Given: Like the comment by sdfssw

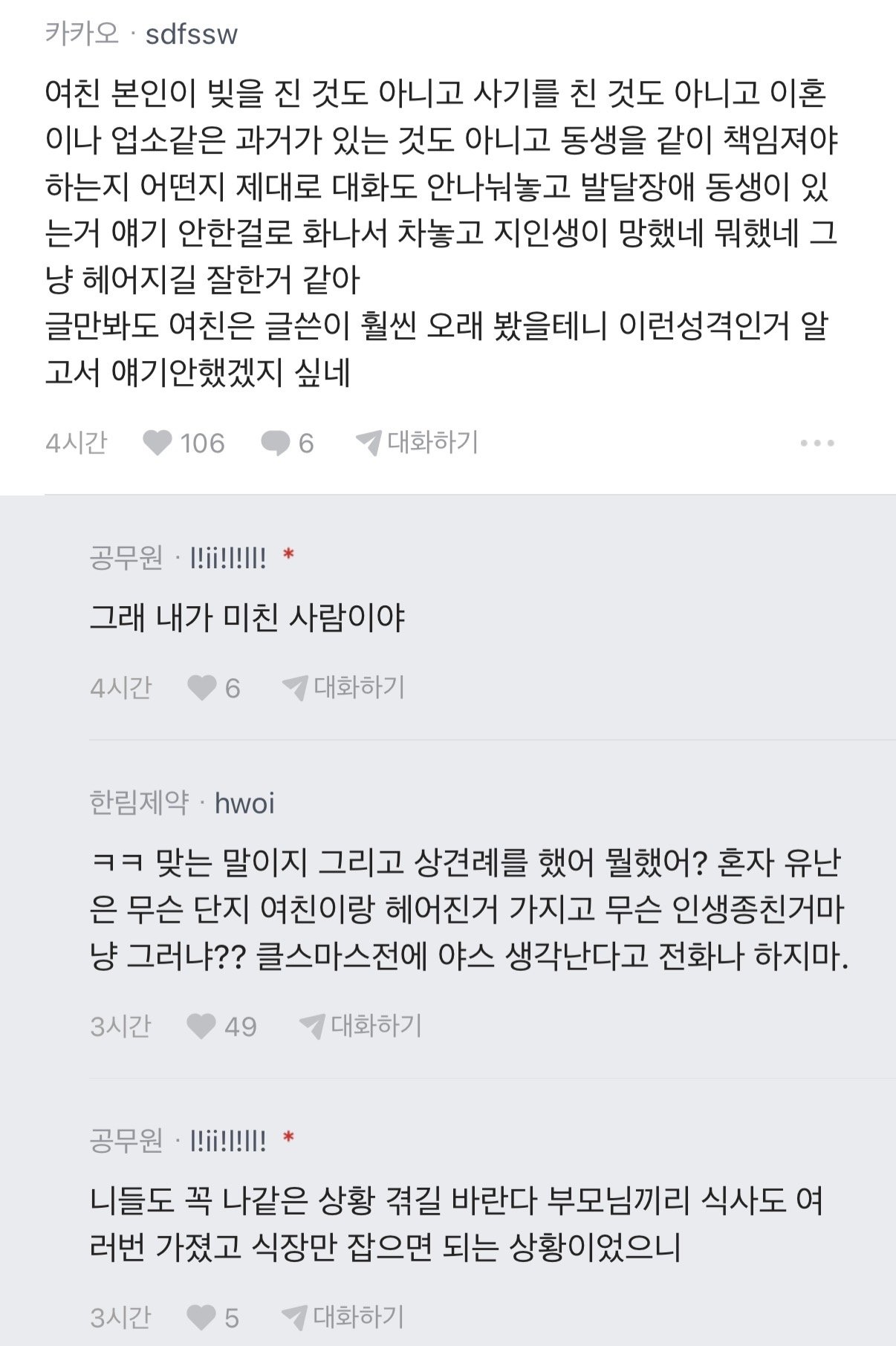Looking at the screenshot, I should (158, 443).
